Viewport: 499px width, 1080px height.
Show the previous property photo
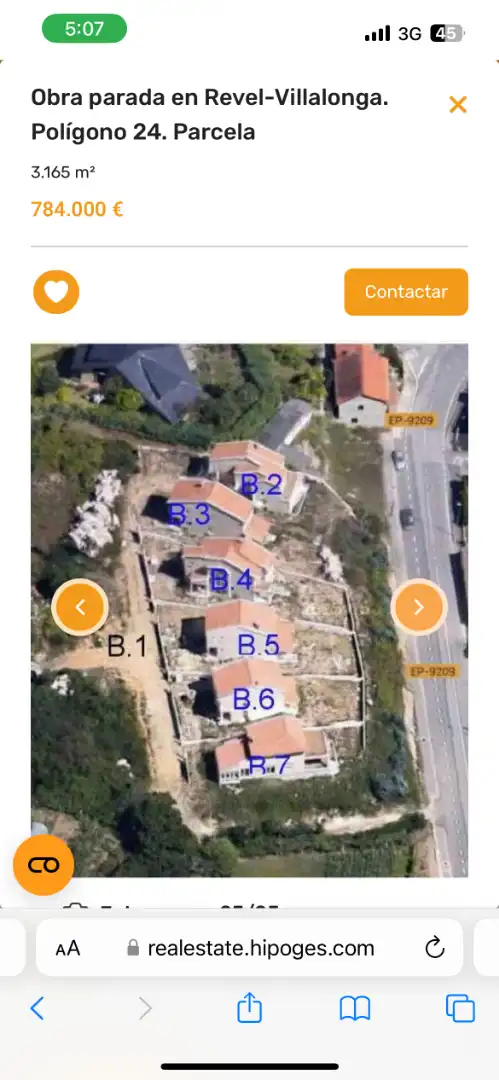pos(80,607)
